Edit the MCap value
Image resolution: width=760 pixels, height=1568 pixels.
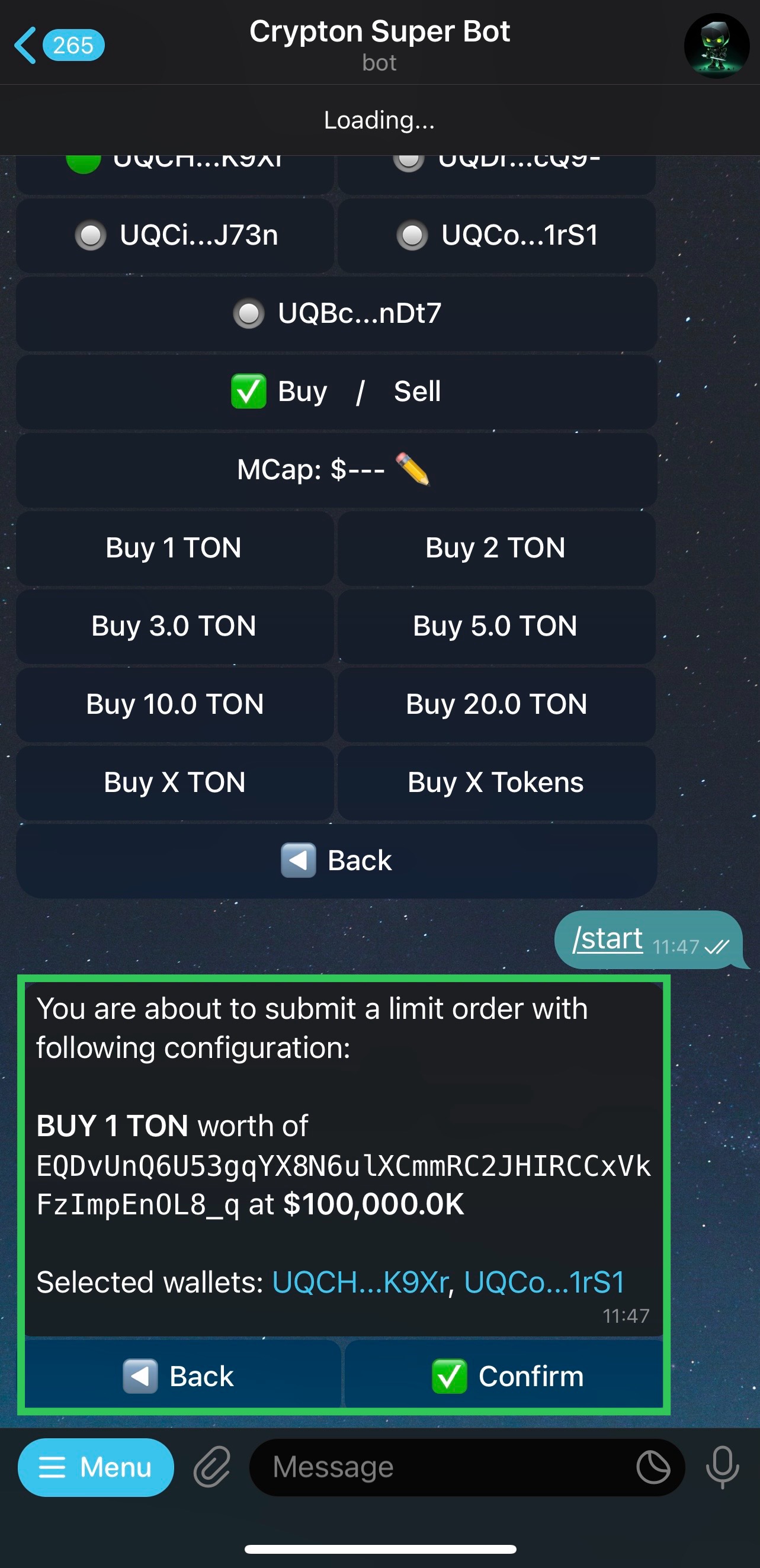coord(336,470)
